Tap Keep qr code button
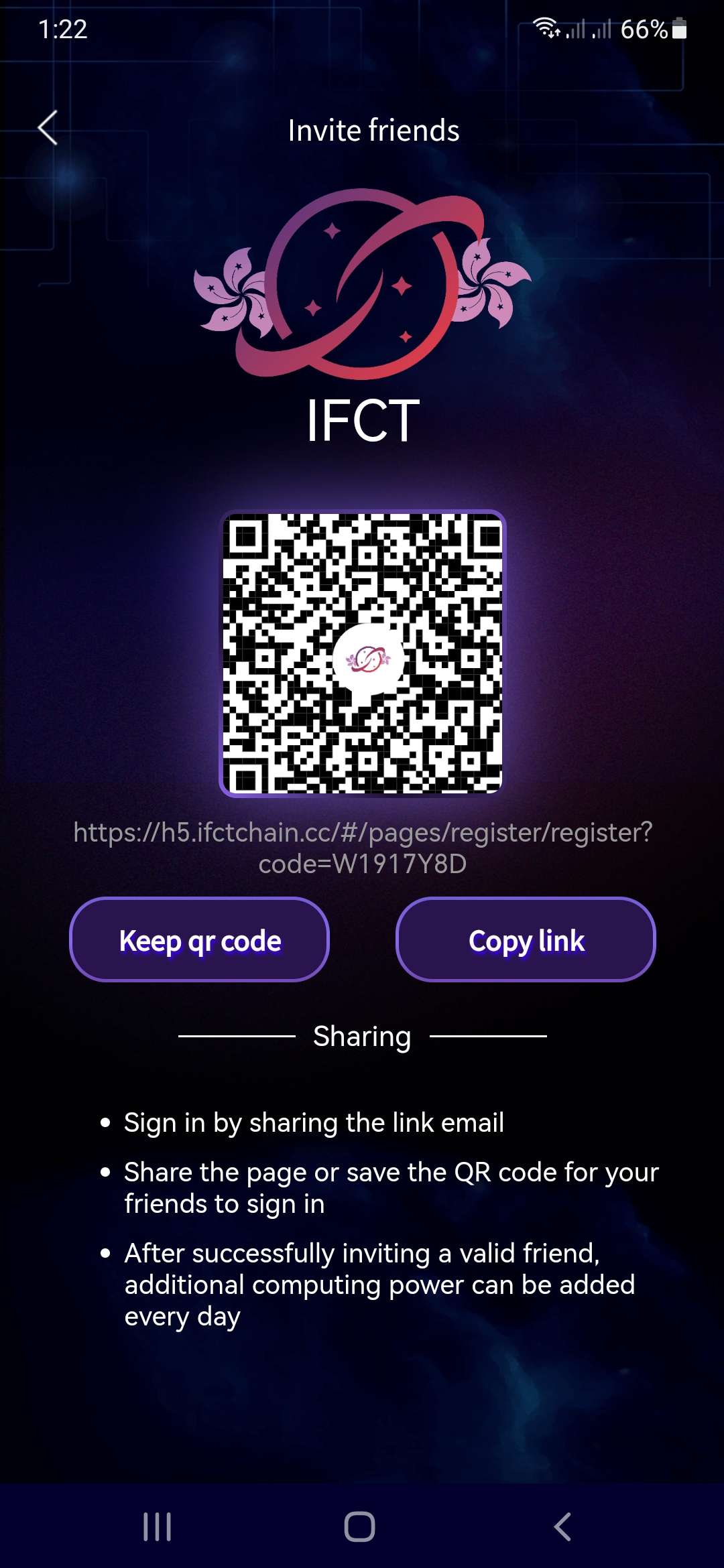This screenshot has width=724, height=1568. pos(199,939)
